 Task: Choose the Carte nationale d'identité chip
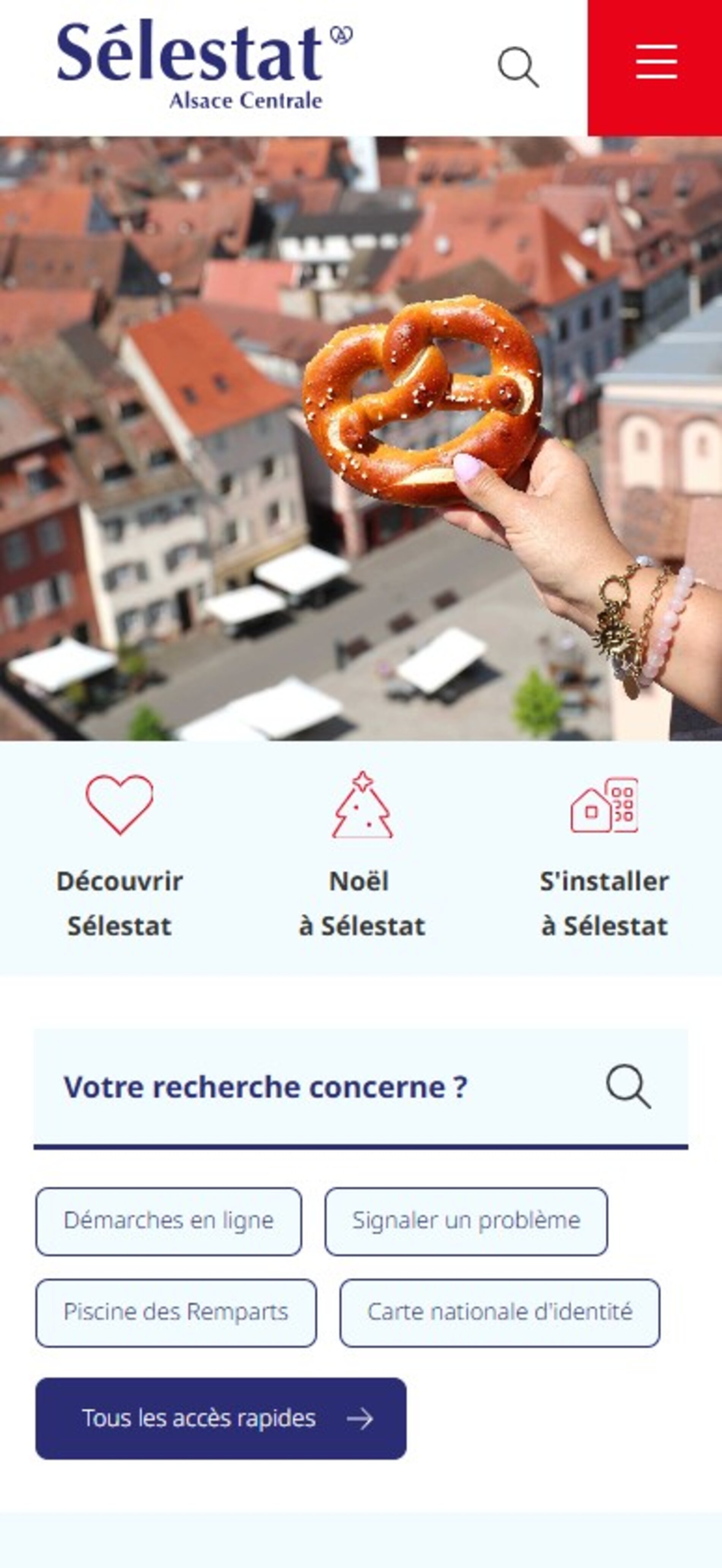(499, 1312)
